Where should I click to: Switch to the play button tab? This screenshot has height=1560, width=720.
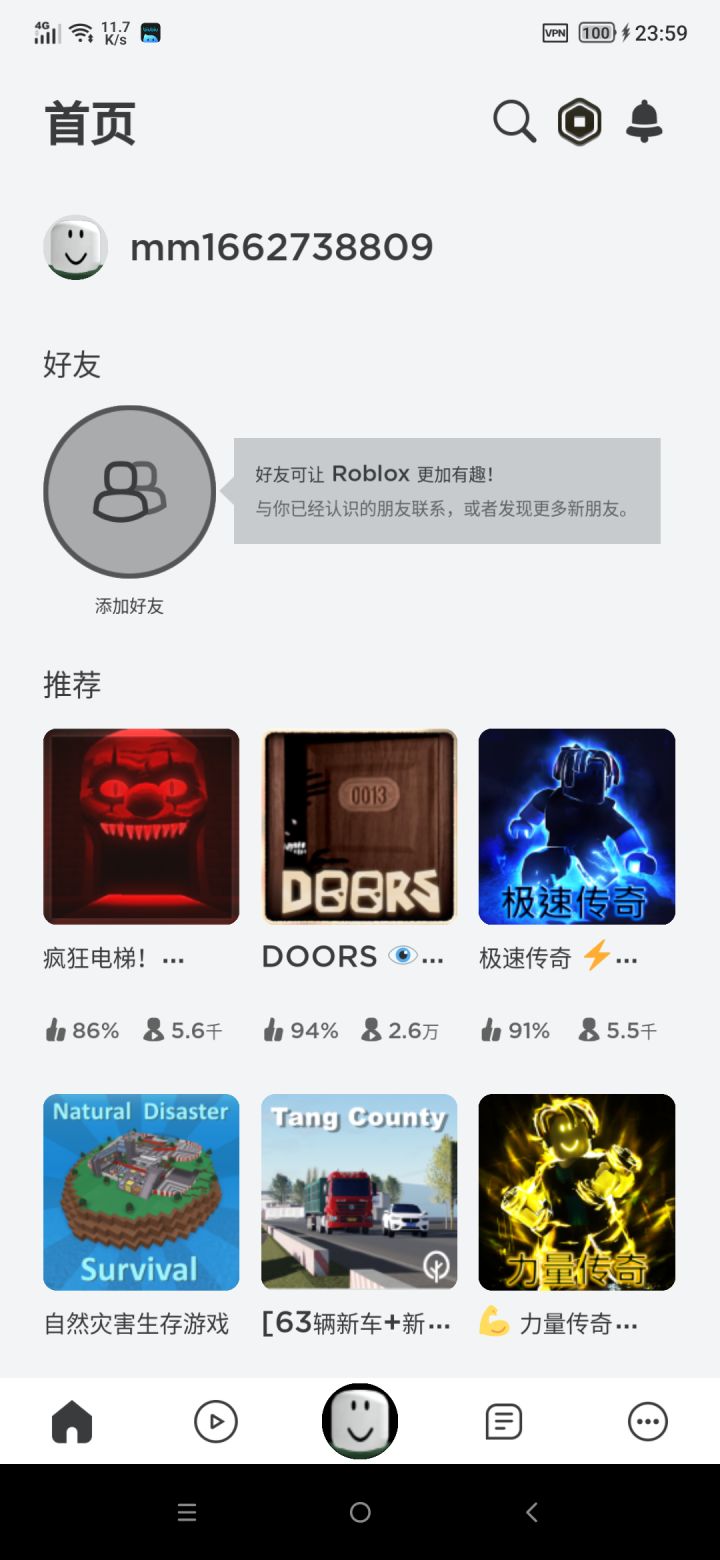[x=216, y=1421]
